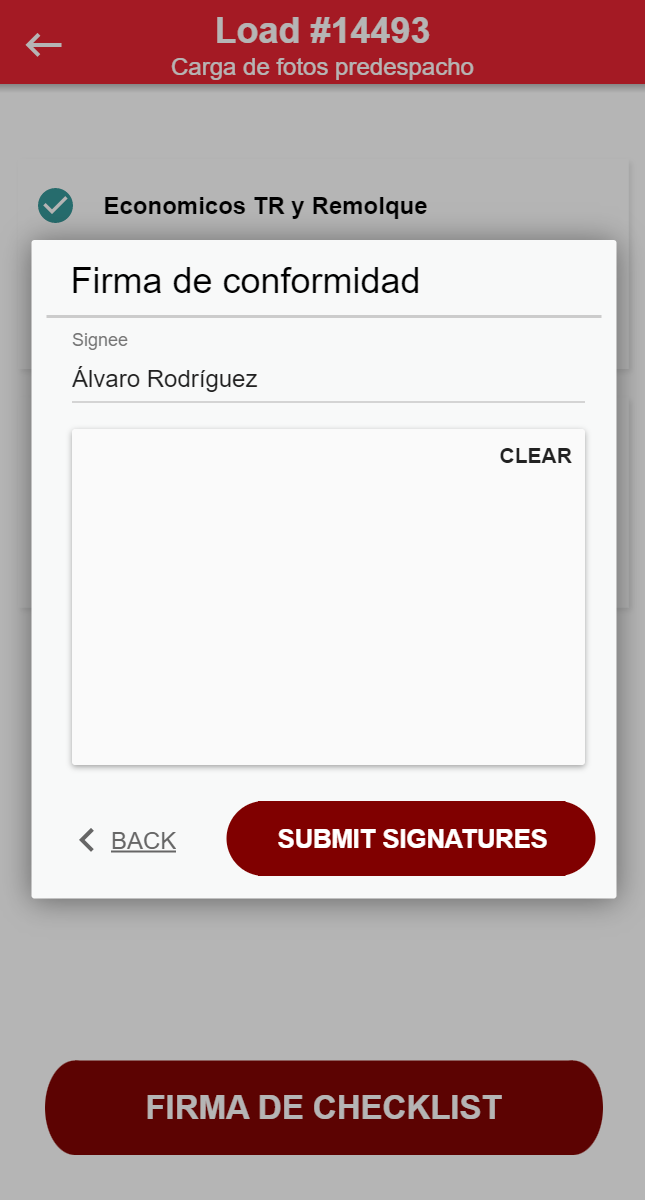The width and height of the screenshot is (645, 1200).
Task: Go back from the signature dialog
Action: click(x=128, y=841)
